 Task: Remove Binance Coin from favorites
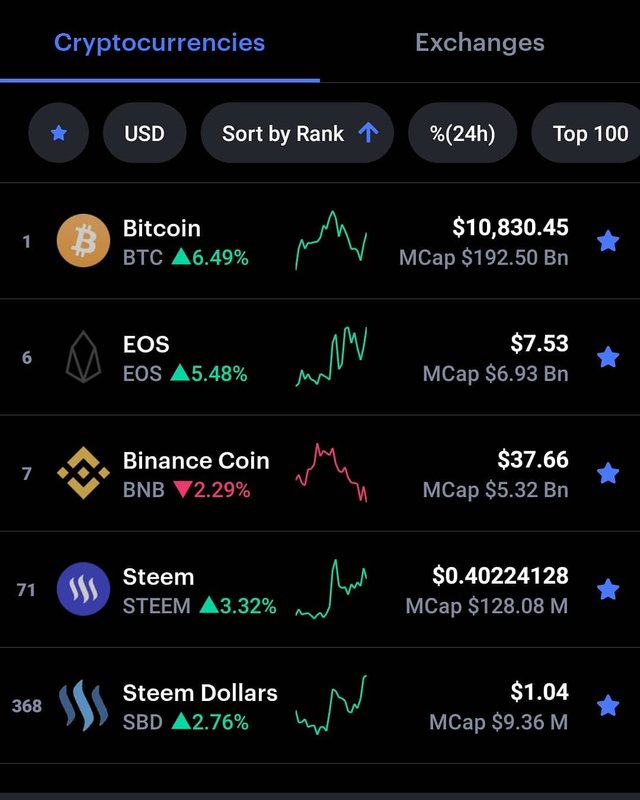click(x=608, y=473)
